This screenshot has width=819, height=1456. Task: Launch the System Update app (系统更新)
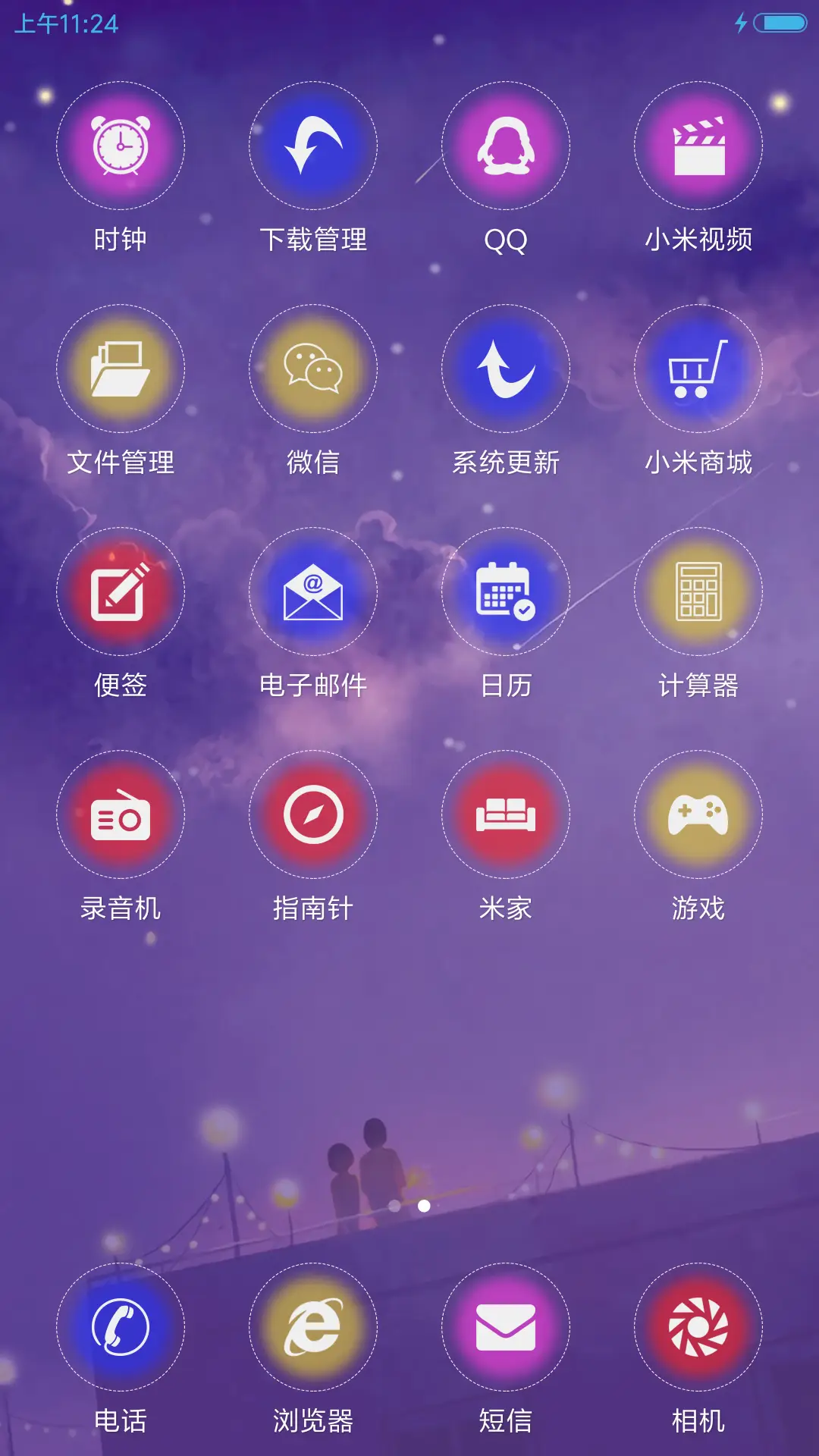pos(507,368)
